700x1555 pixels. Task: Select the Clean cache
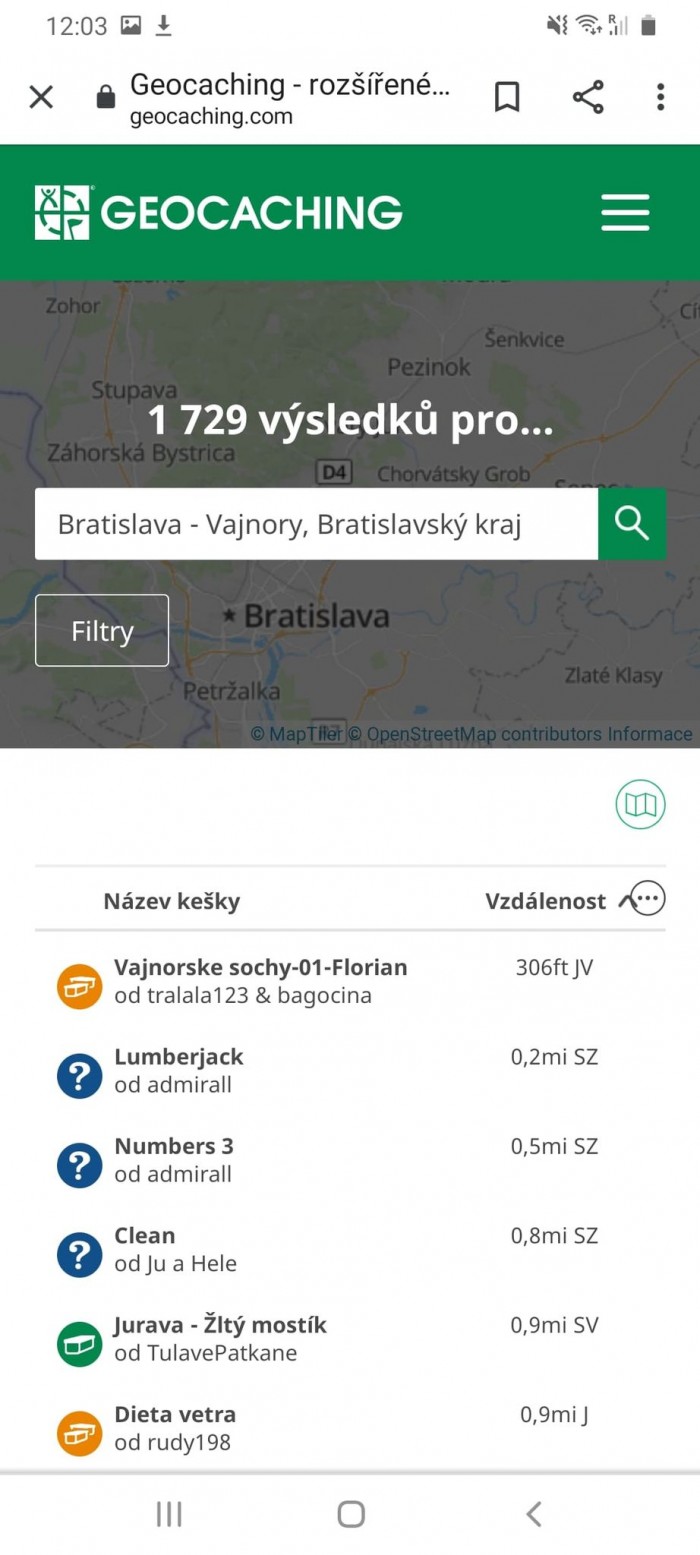coord(145,1235)
